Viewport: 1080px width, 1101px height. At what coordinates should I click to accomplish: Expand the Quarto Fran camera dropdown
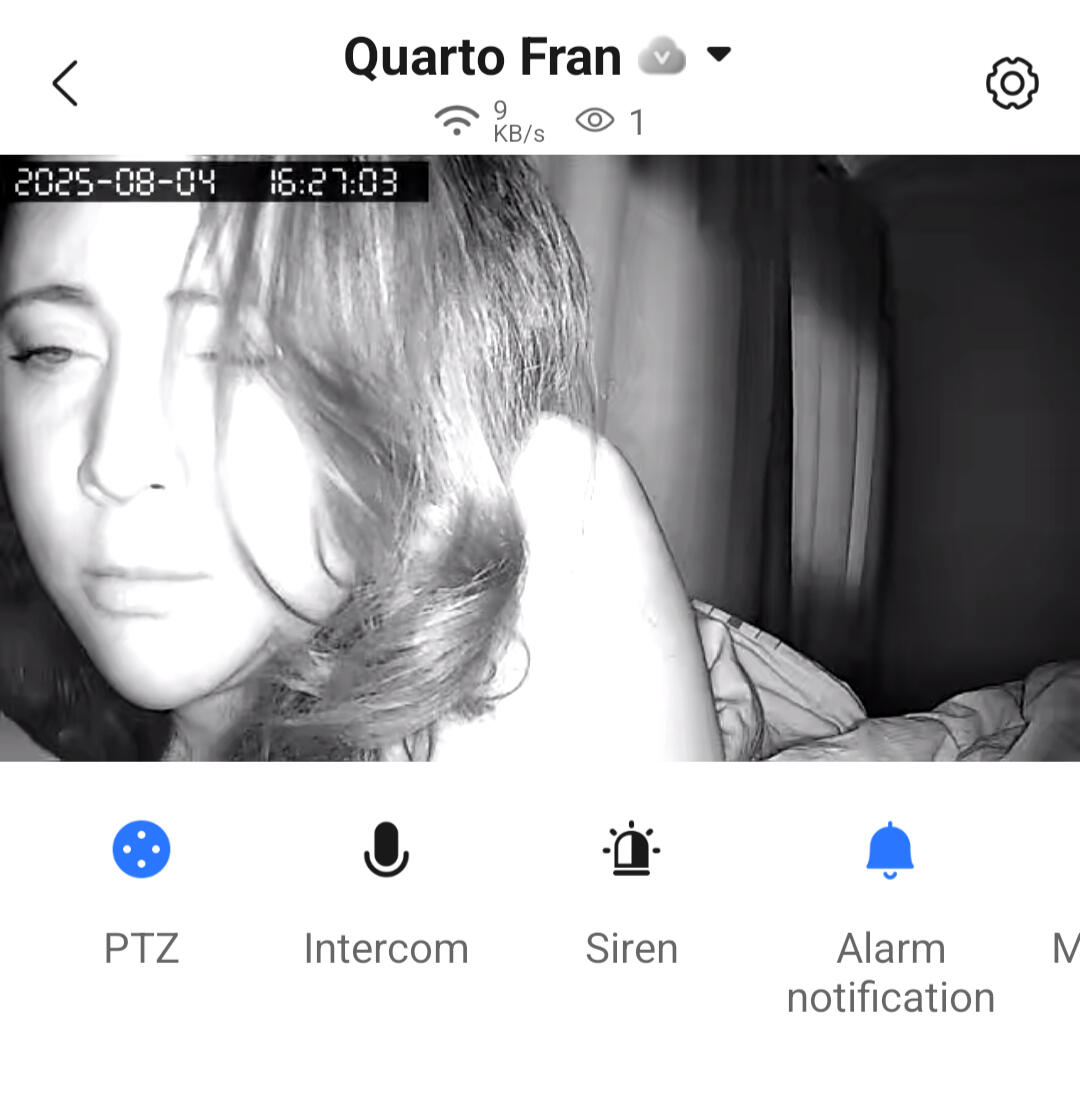(718, 54)
